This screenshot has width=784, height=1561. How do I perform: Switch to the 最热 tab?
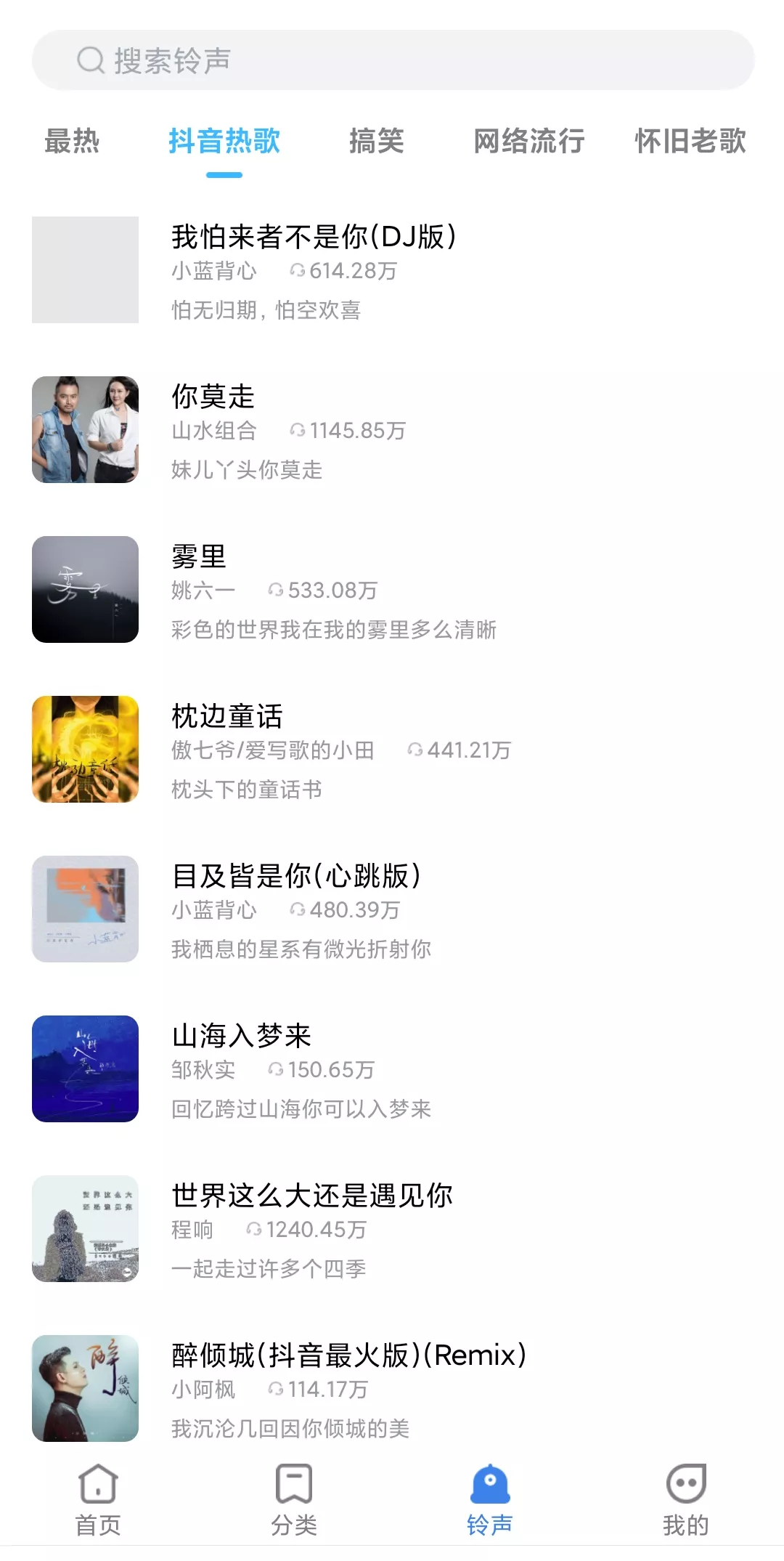pos(73,142)
